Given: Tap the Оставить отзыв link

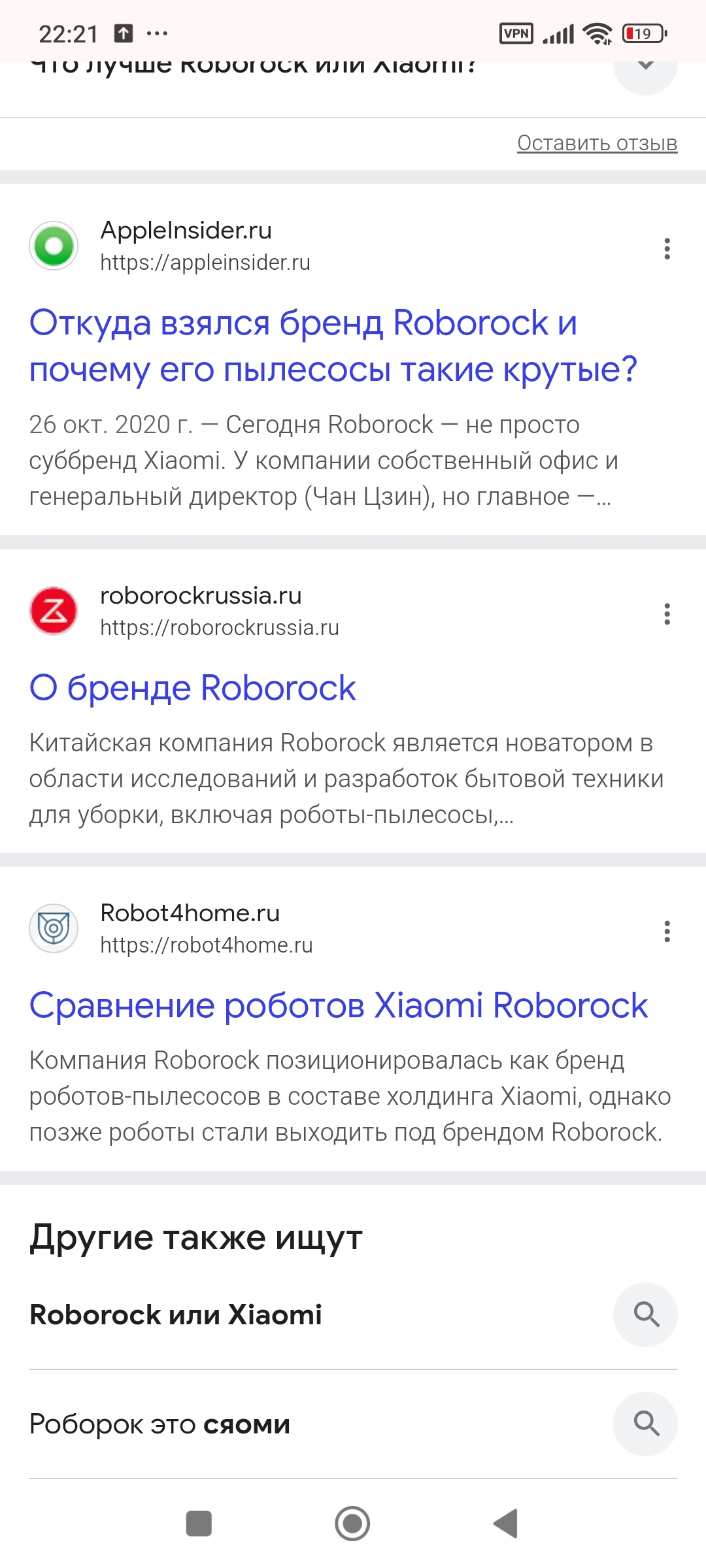Looking at the screenshot, I should click(x=597, y=143).
